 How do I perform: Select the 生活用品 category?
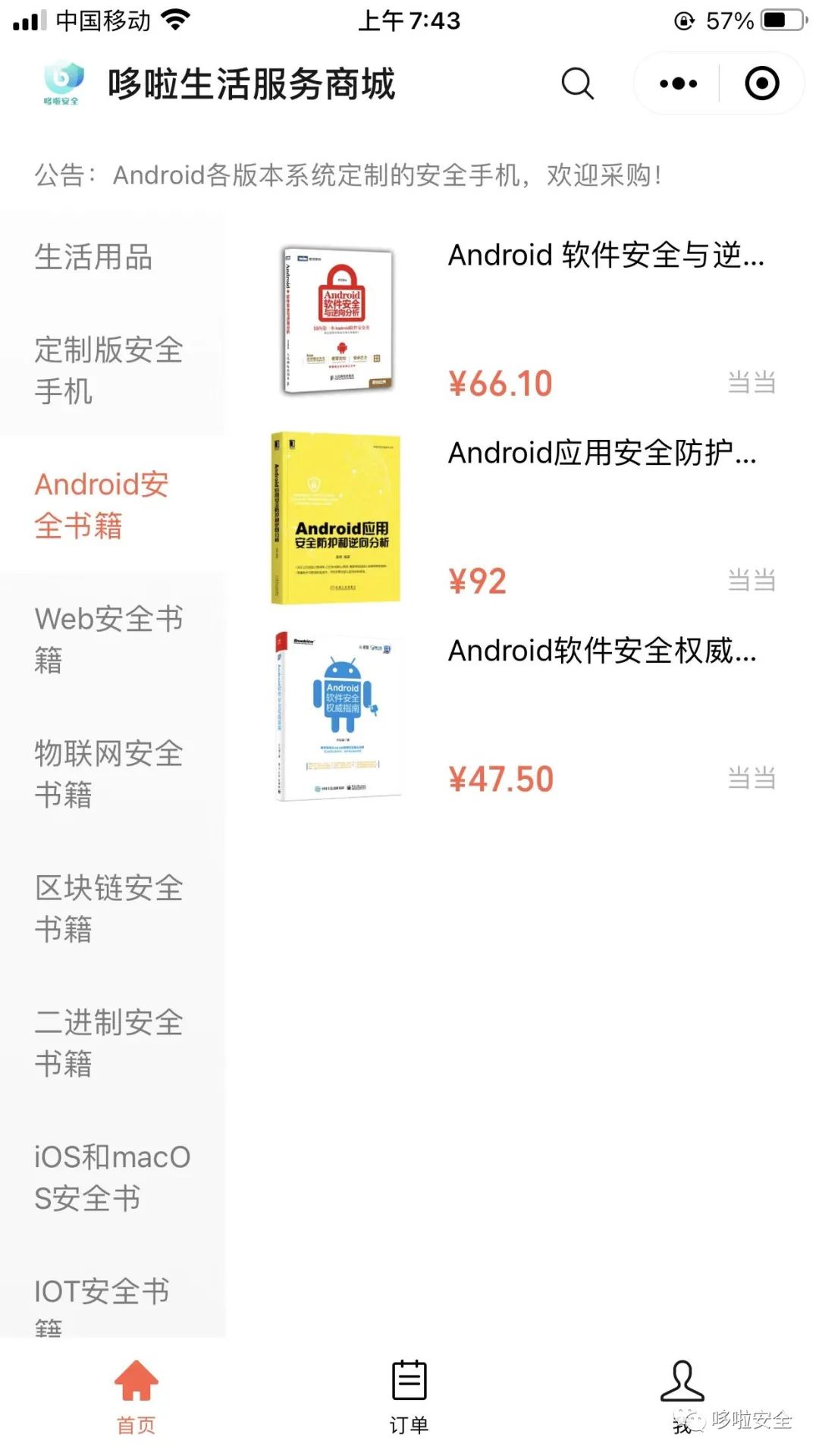tap(112, 257)
